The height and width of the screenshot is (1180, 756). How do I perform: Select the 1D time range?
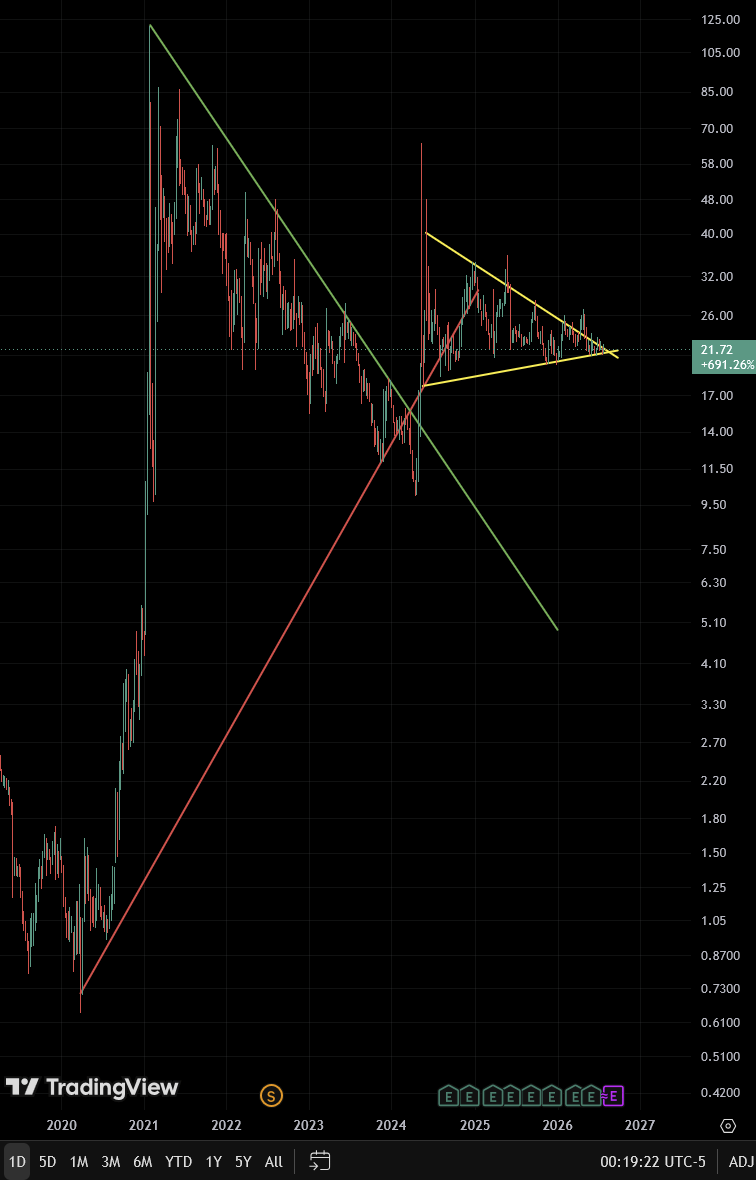pyautogui.click(x=17, y=1161)
